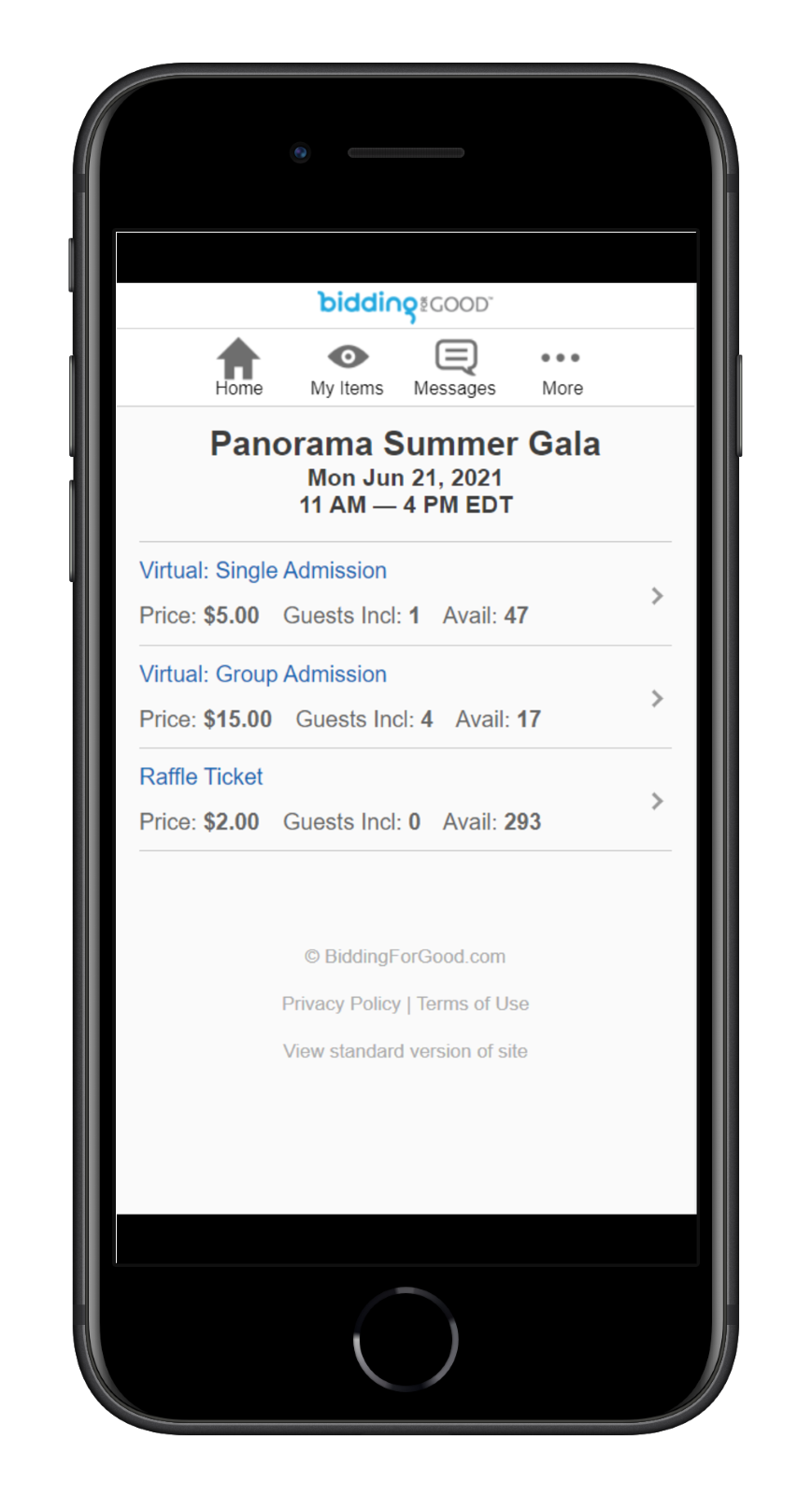View standard version of site
Image resolution: width=812 pixels, height=1495 pixels.
406,1051
